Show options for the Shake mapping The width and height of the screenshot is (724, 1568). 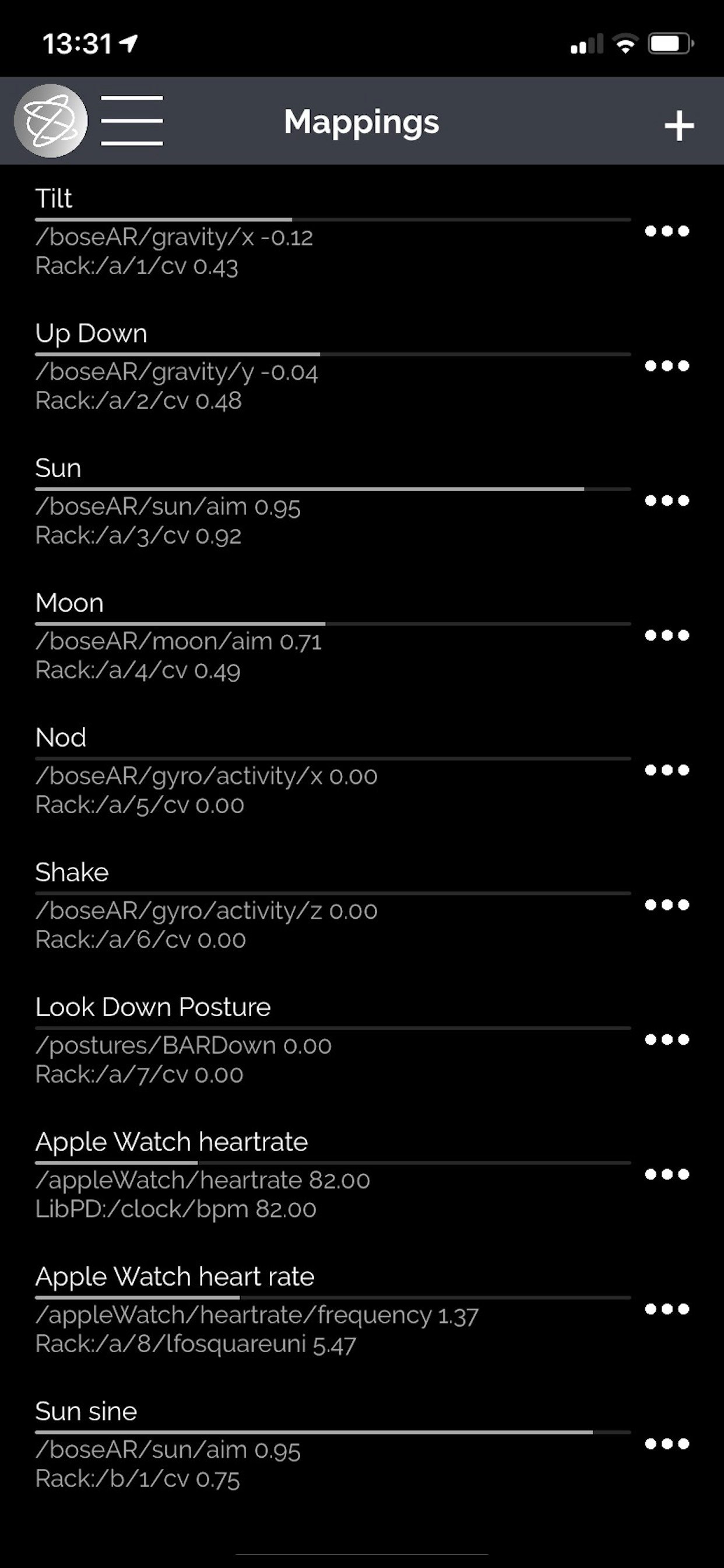click(667, 905)
